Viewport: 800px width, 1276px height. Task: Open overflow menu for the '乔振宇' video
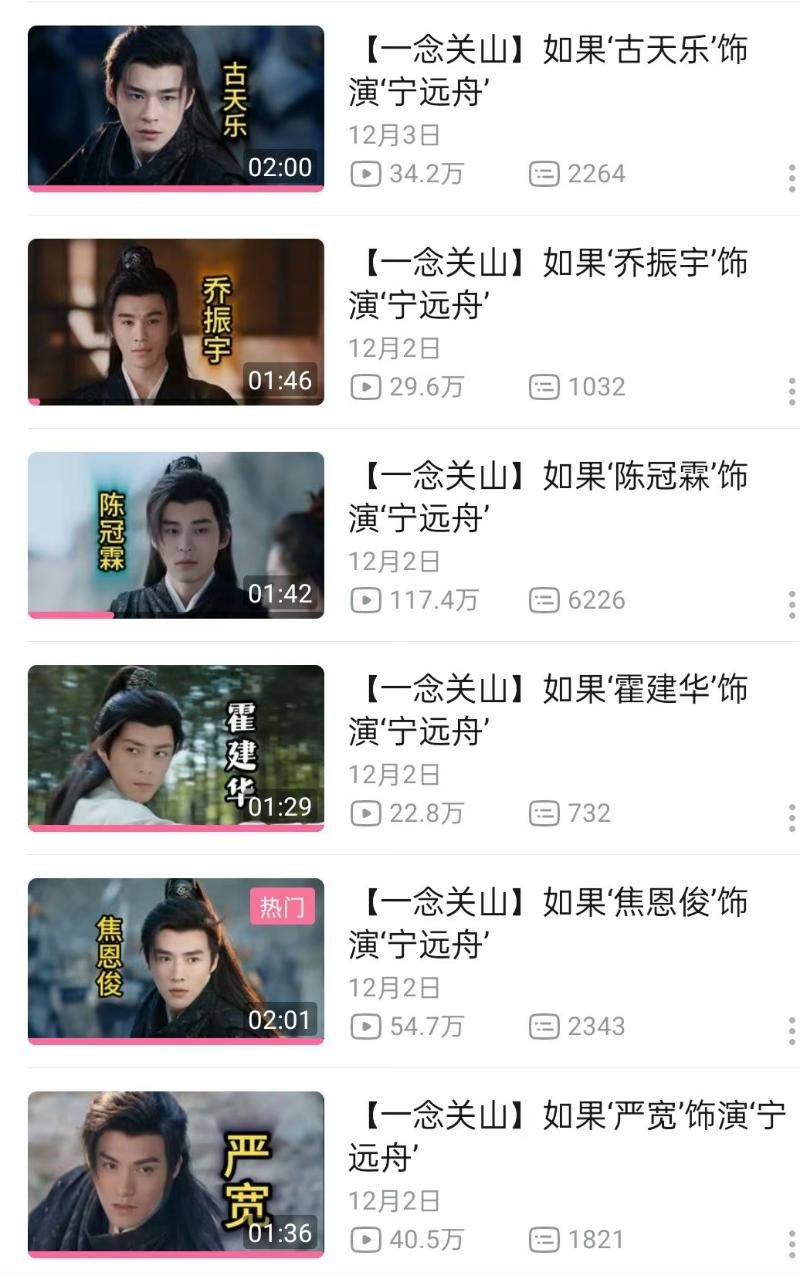[791, 391]
